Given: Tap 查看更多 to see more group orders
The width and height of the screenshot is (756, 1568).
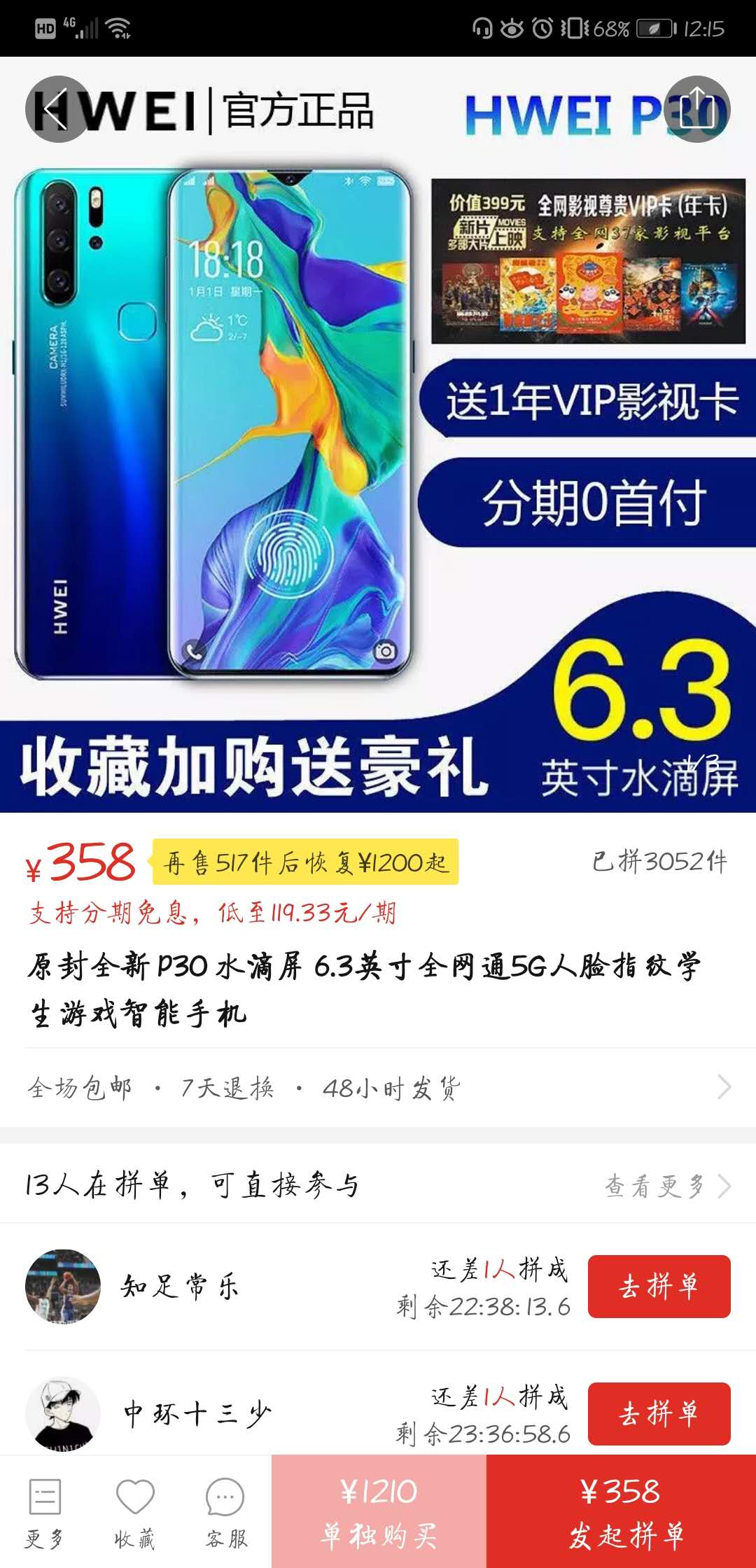Looking at the screenshot, I should (x=668, y=1186).
